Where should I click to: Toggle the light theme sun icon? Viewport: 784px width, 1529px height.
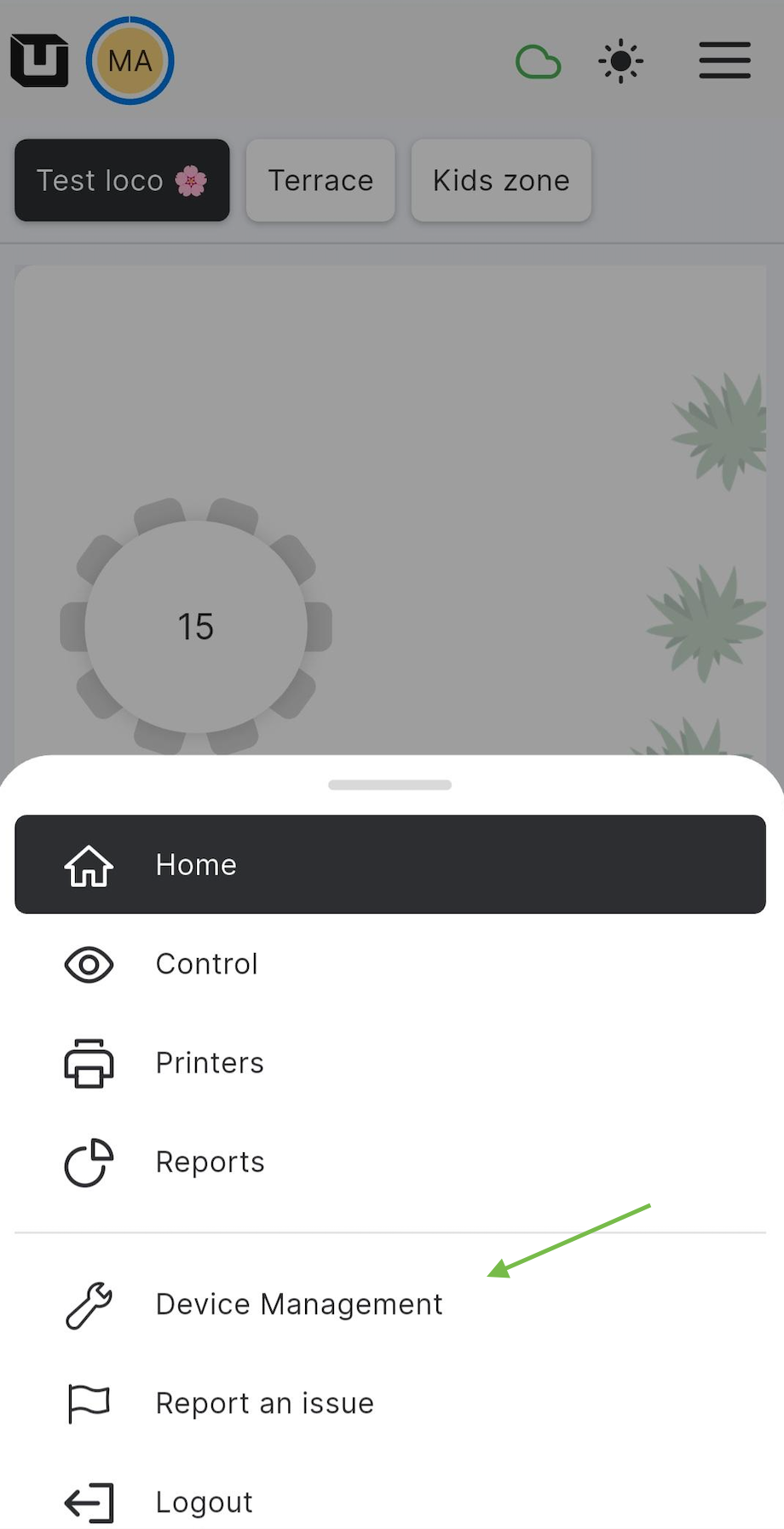[620, 61]
